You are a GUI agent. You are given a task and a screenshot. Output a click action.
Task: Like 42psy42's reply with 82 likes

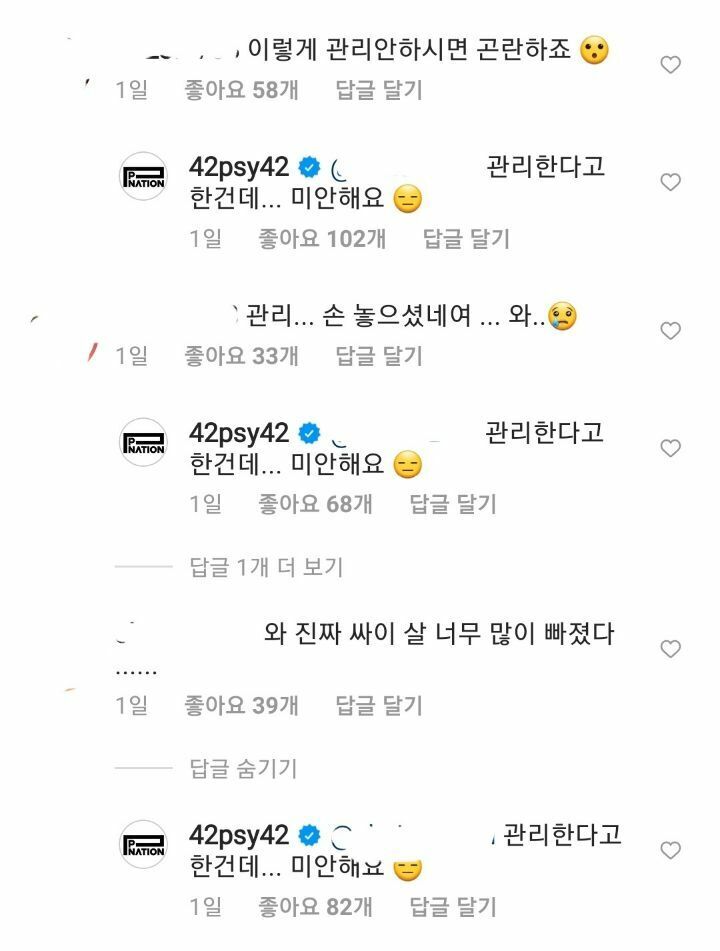tap(671, 851)
